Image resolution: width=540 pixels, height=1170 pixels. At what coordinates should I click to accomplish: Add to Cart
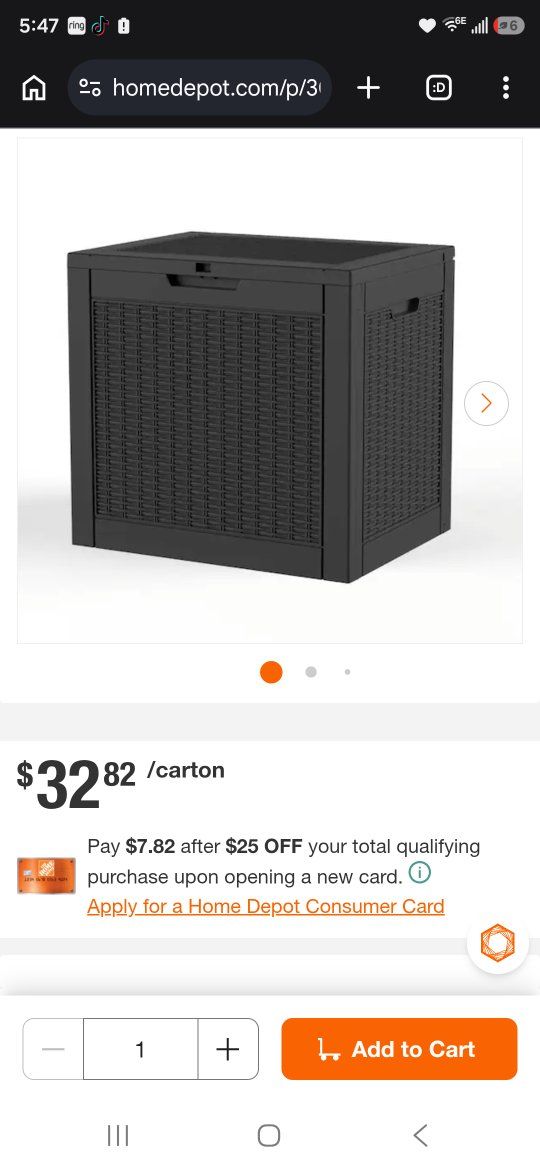click(x=399, y=1049)
